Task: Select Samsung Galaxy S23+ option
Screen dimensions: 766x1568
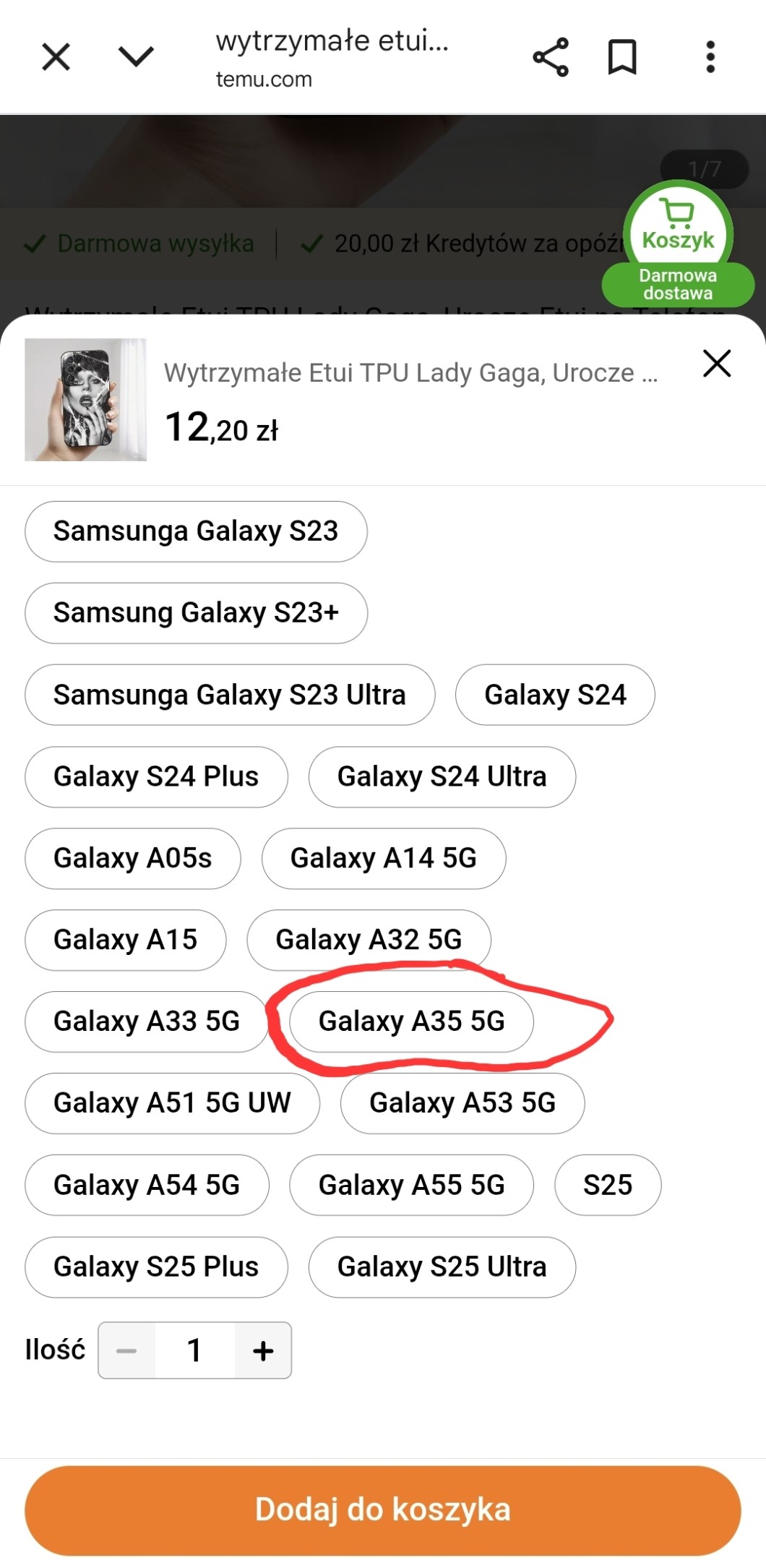Action: pos(197,613)
